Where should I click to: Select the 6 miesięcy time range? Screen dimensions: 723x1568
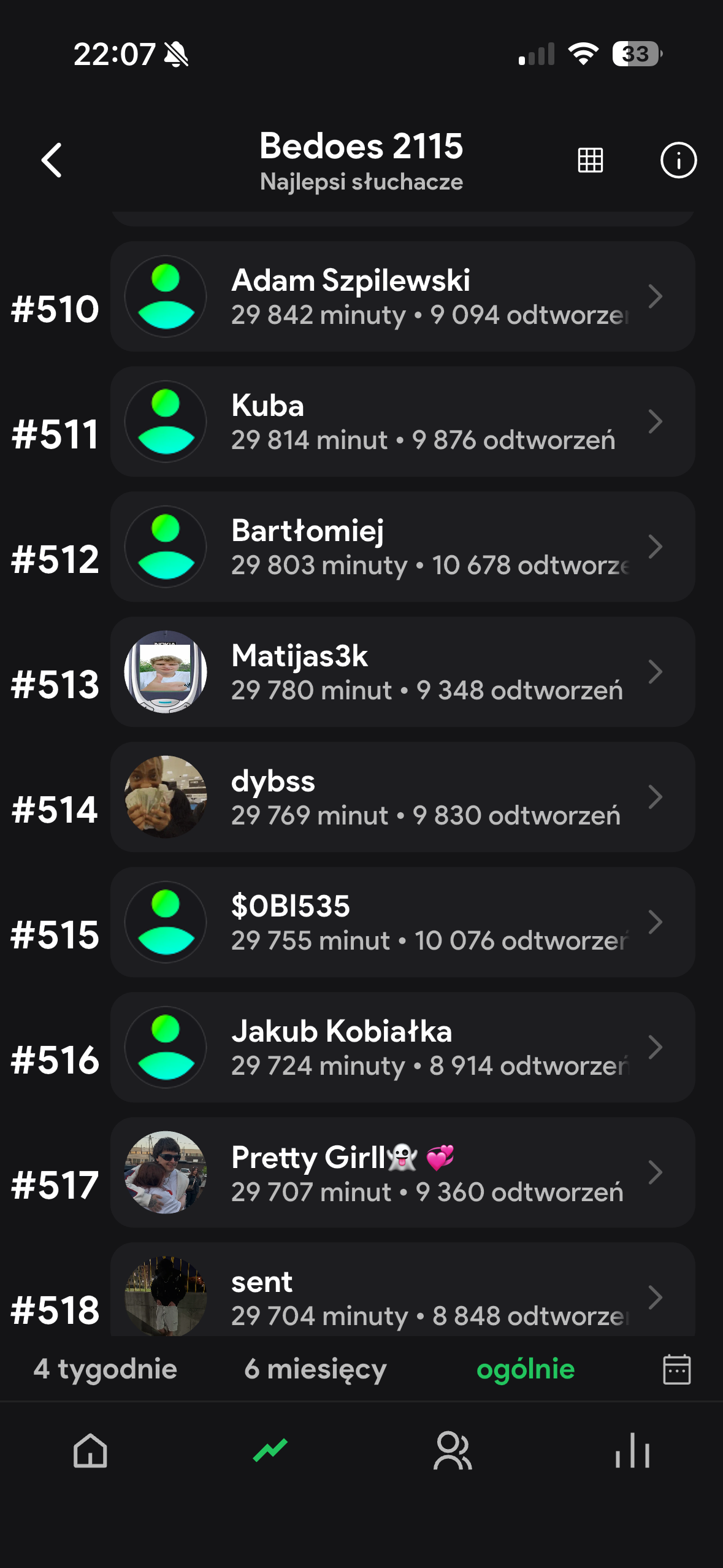315,1369
